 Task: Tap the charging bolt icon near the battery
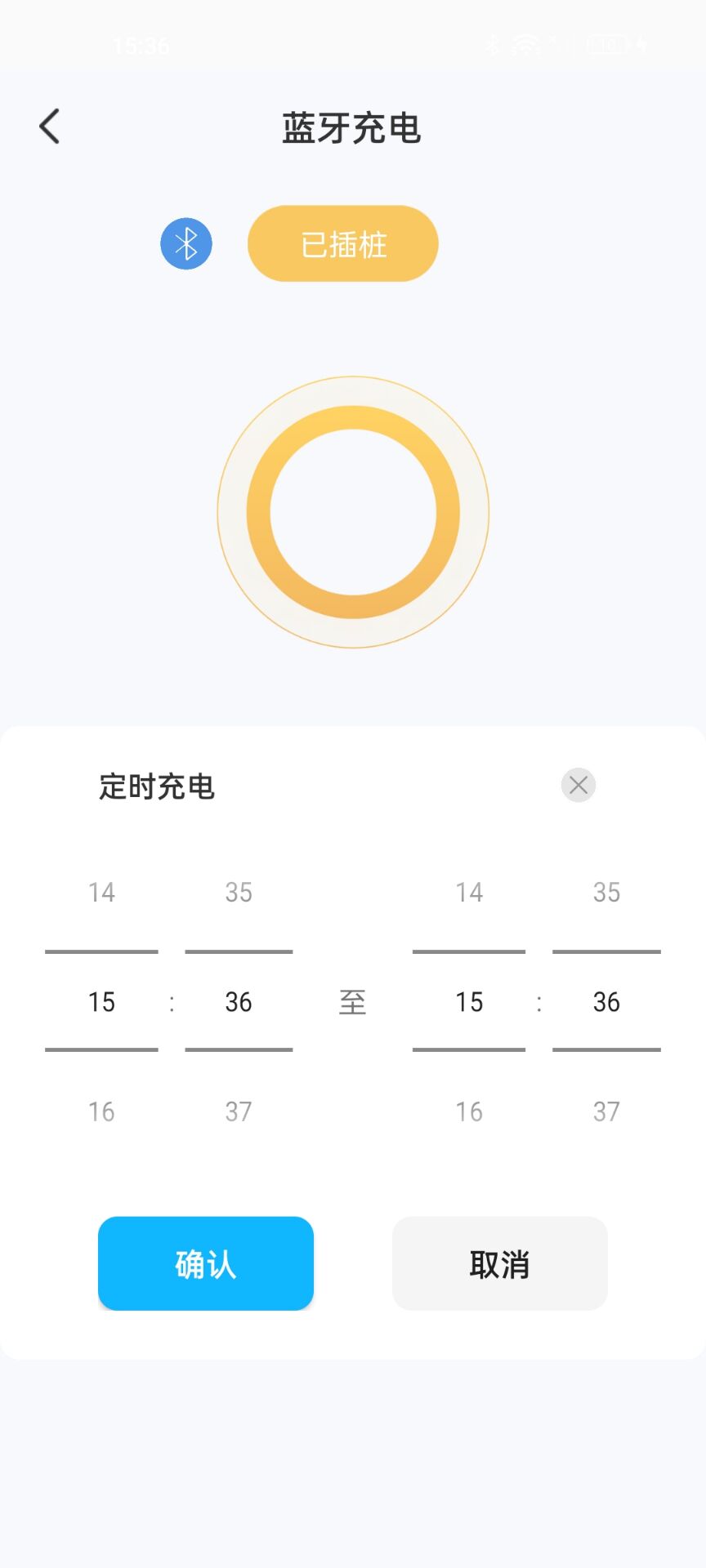(x=642, y=45)
